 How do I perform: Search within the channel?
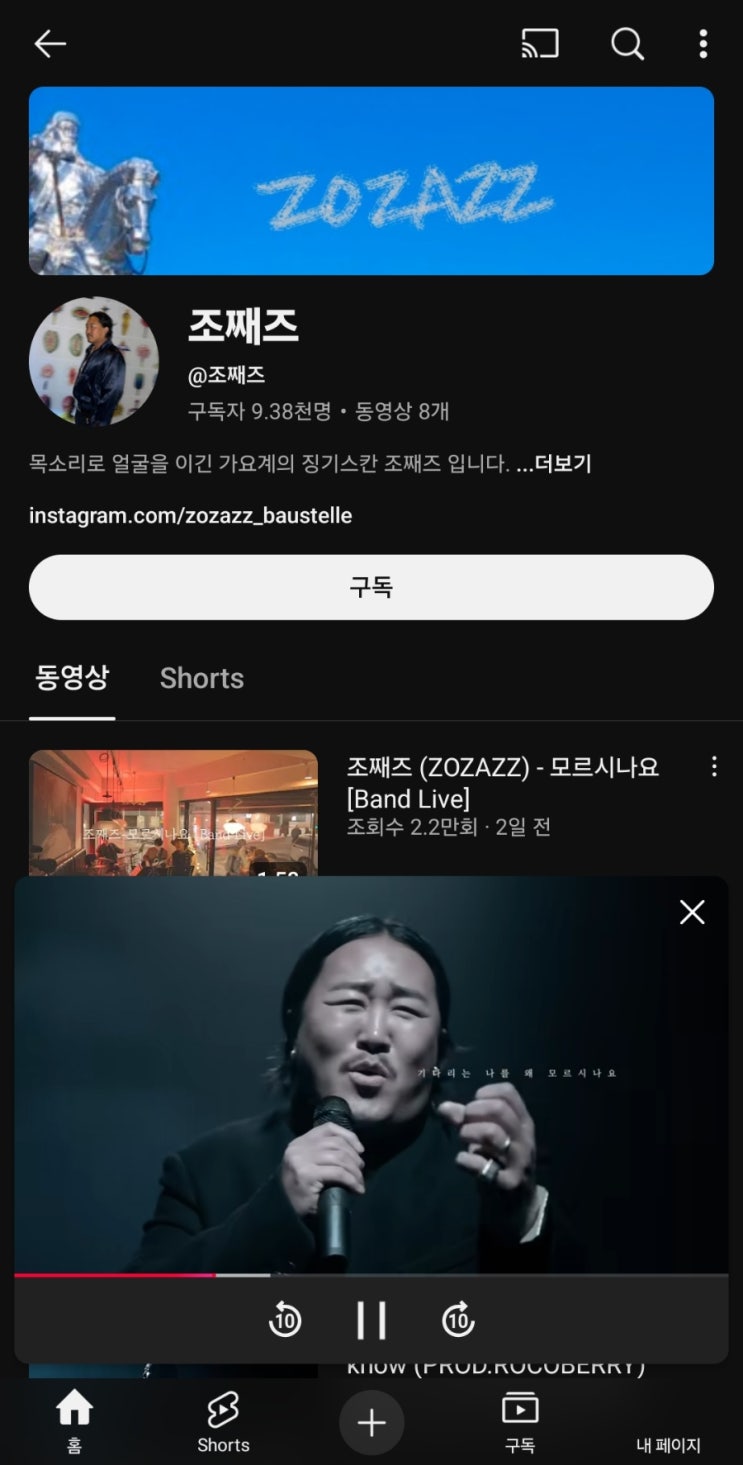coord(627,43)
